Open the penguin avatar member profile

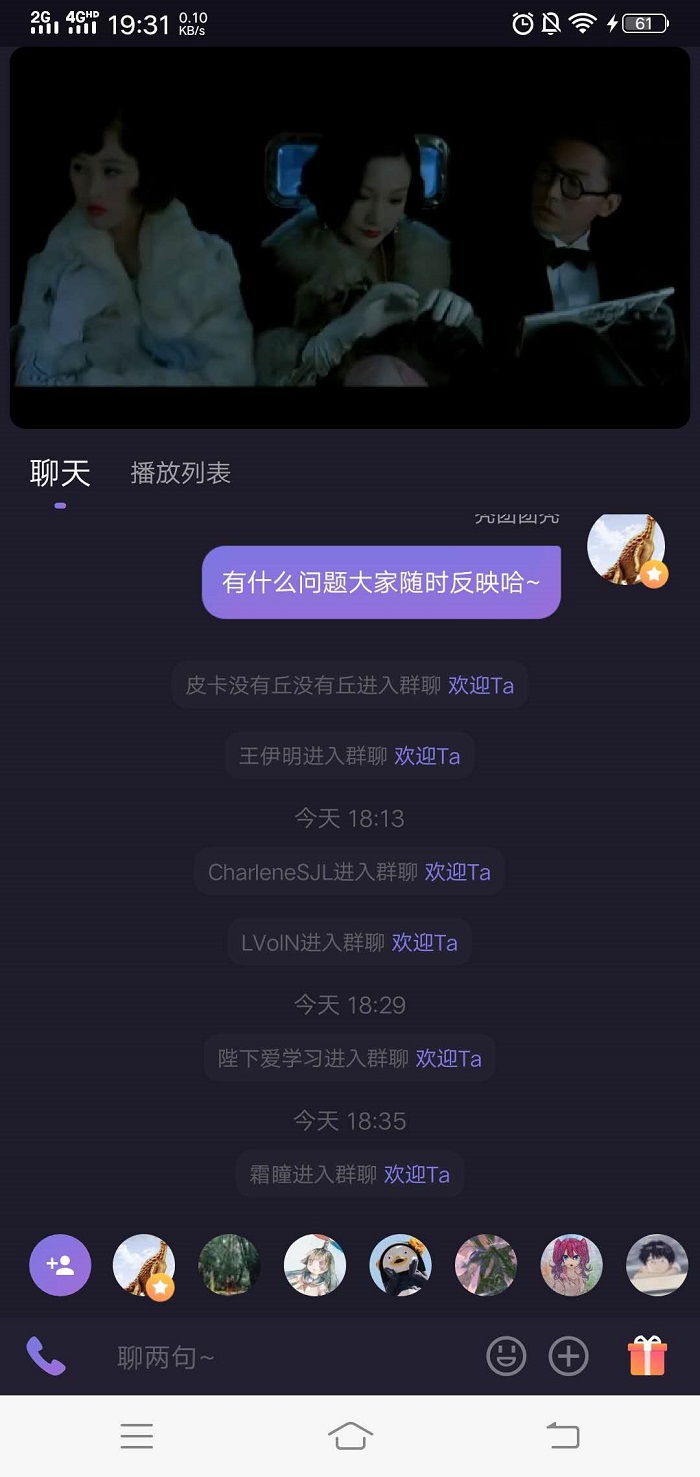[400, 1265]
